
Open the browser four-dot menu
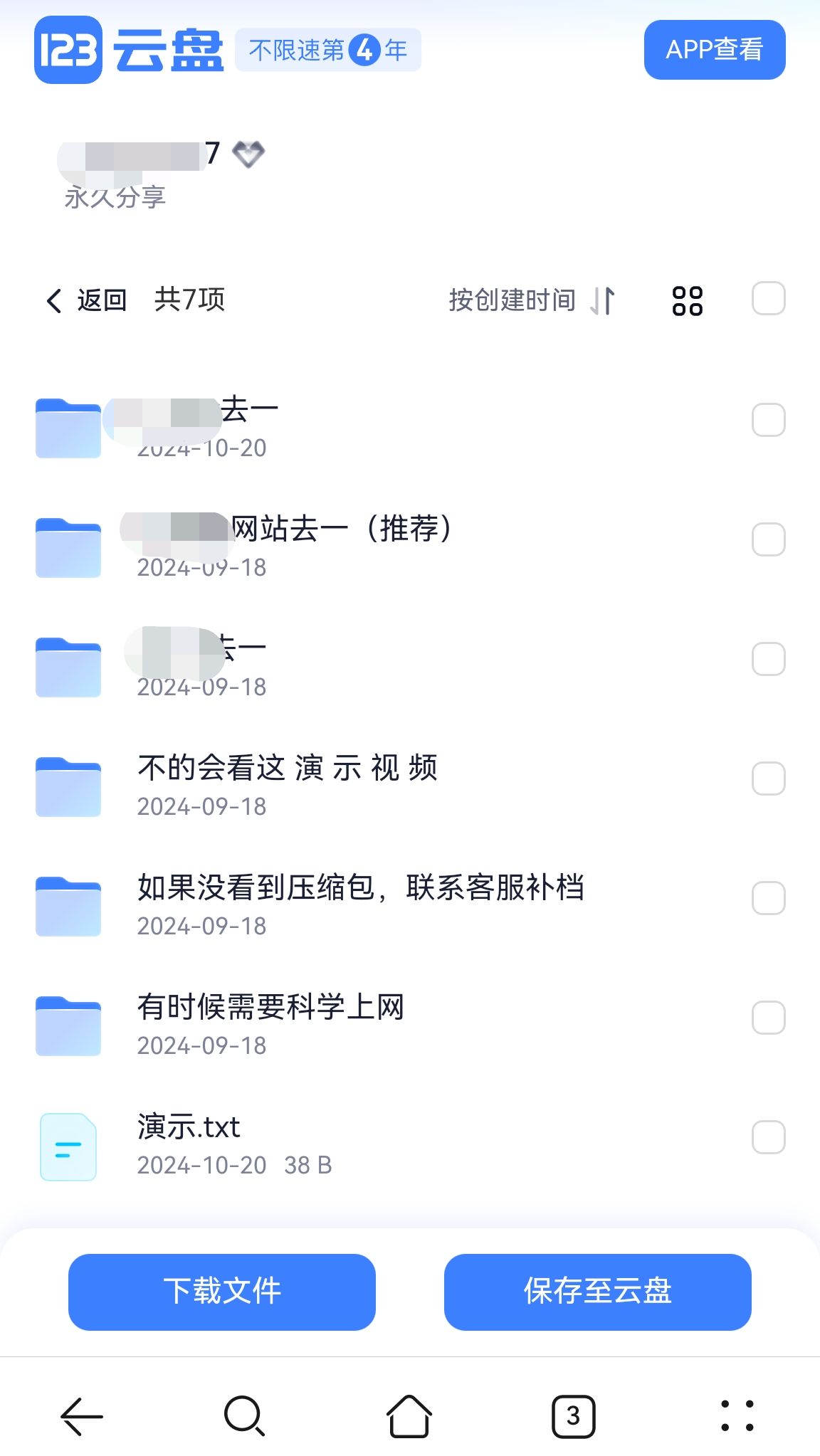coord(737,1416)
